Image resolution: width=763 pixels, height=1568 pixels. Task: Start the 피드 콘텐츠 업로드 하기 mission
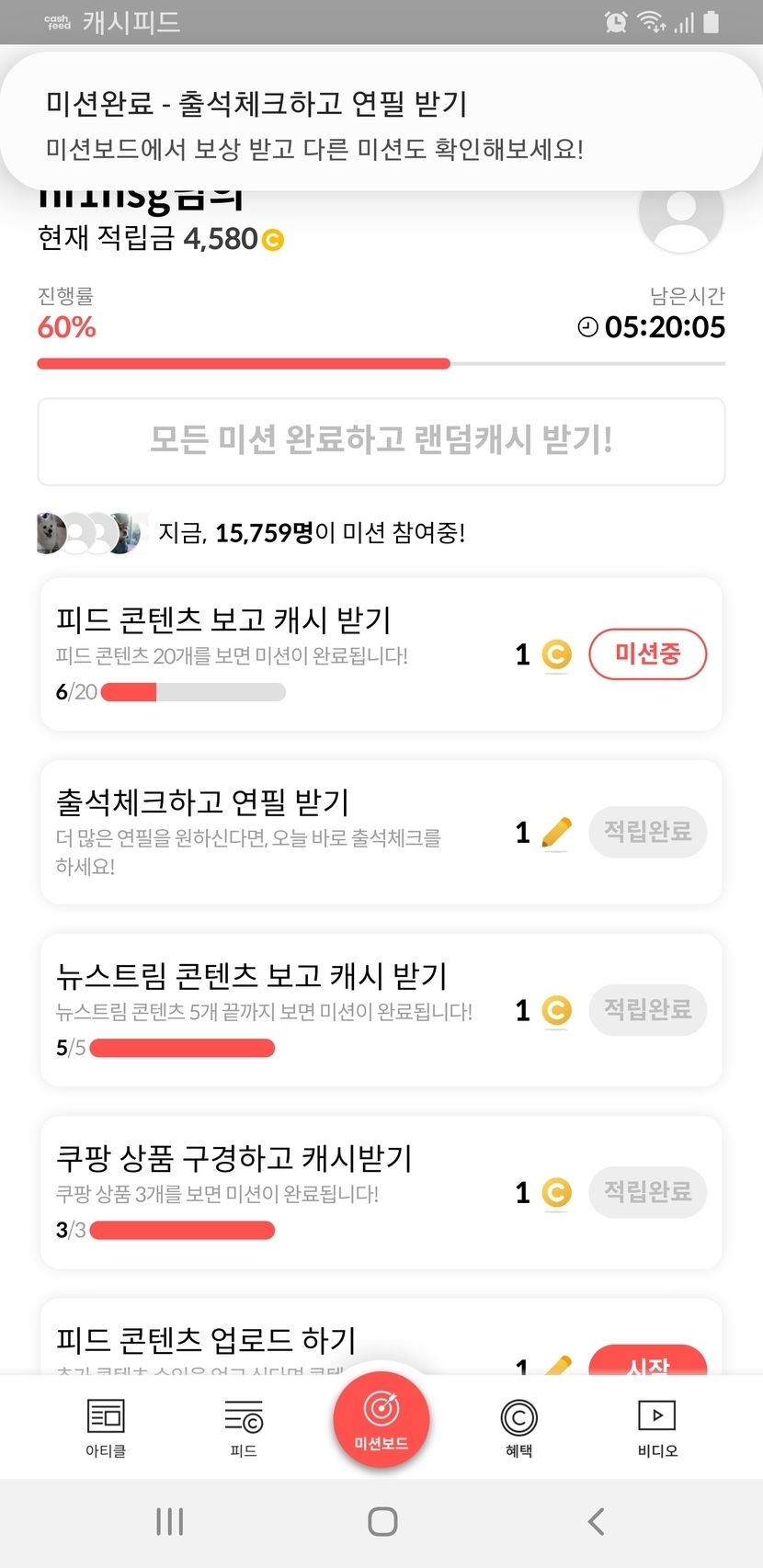click(647, 1362)
